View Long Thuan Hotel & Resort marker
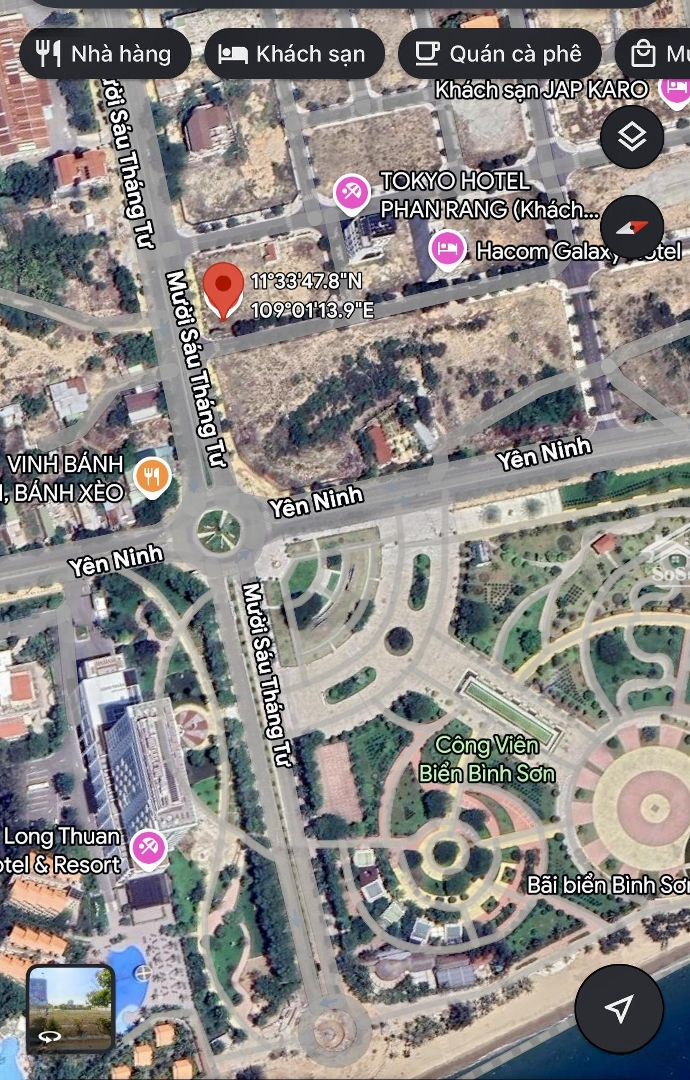 (x=148, y=849)
